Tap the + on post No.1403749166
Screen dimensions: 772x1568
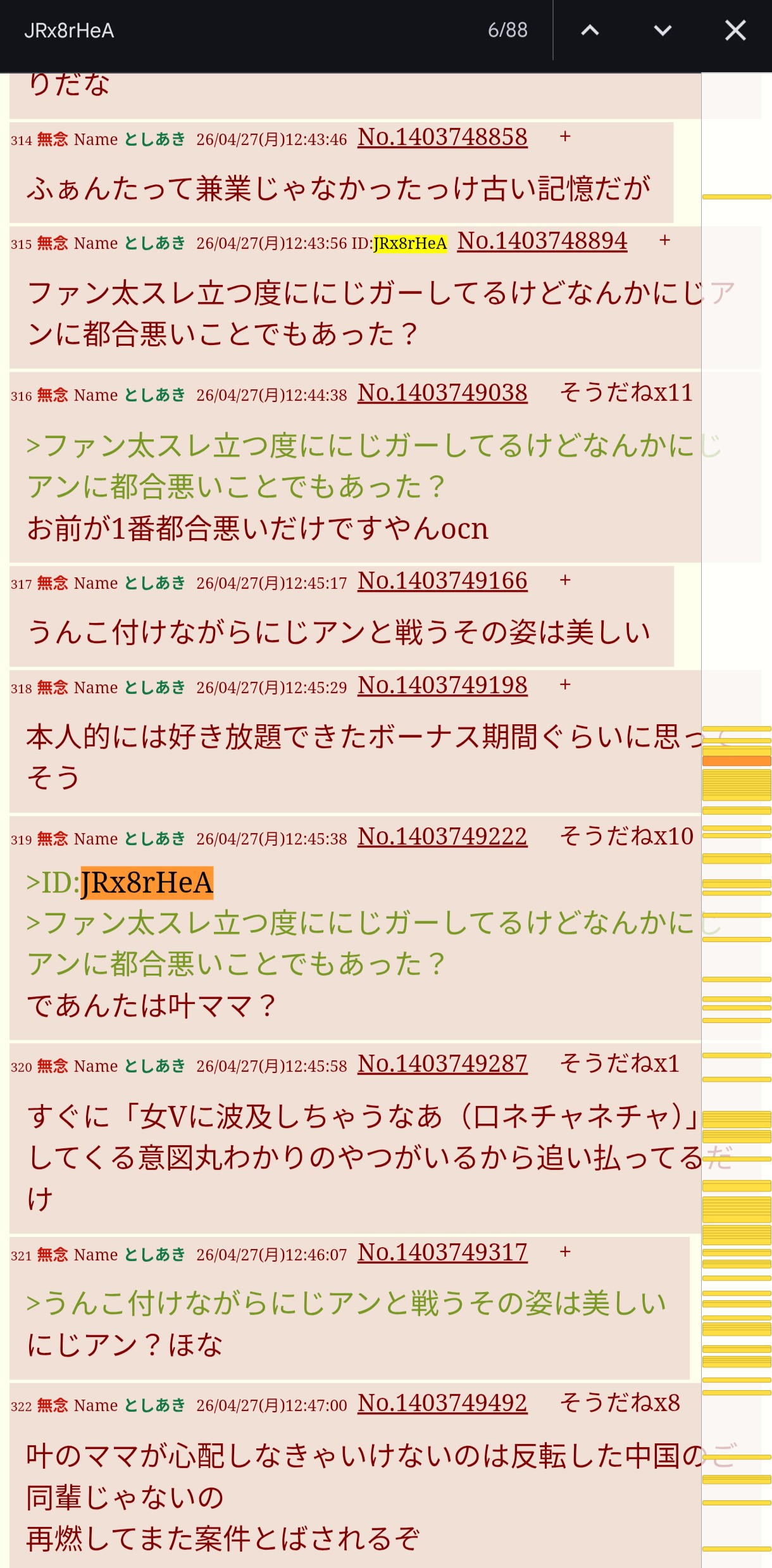point(565,580)
